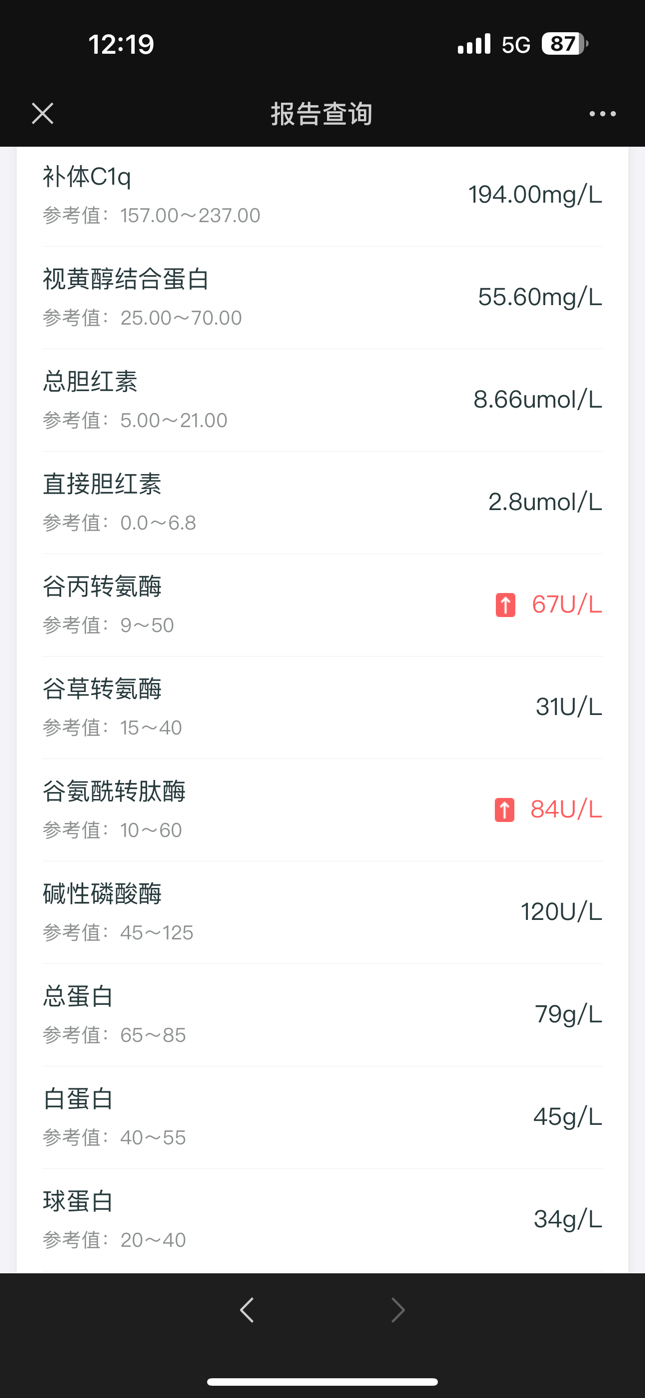645x1398 pixels.
Task: Close the report query page
Action: pyautogui.click(x=42, y=113)
